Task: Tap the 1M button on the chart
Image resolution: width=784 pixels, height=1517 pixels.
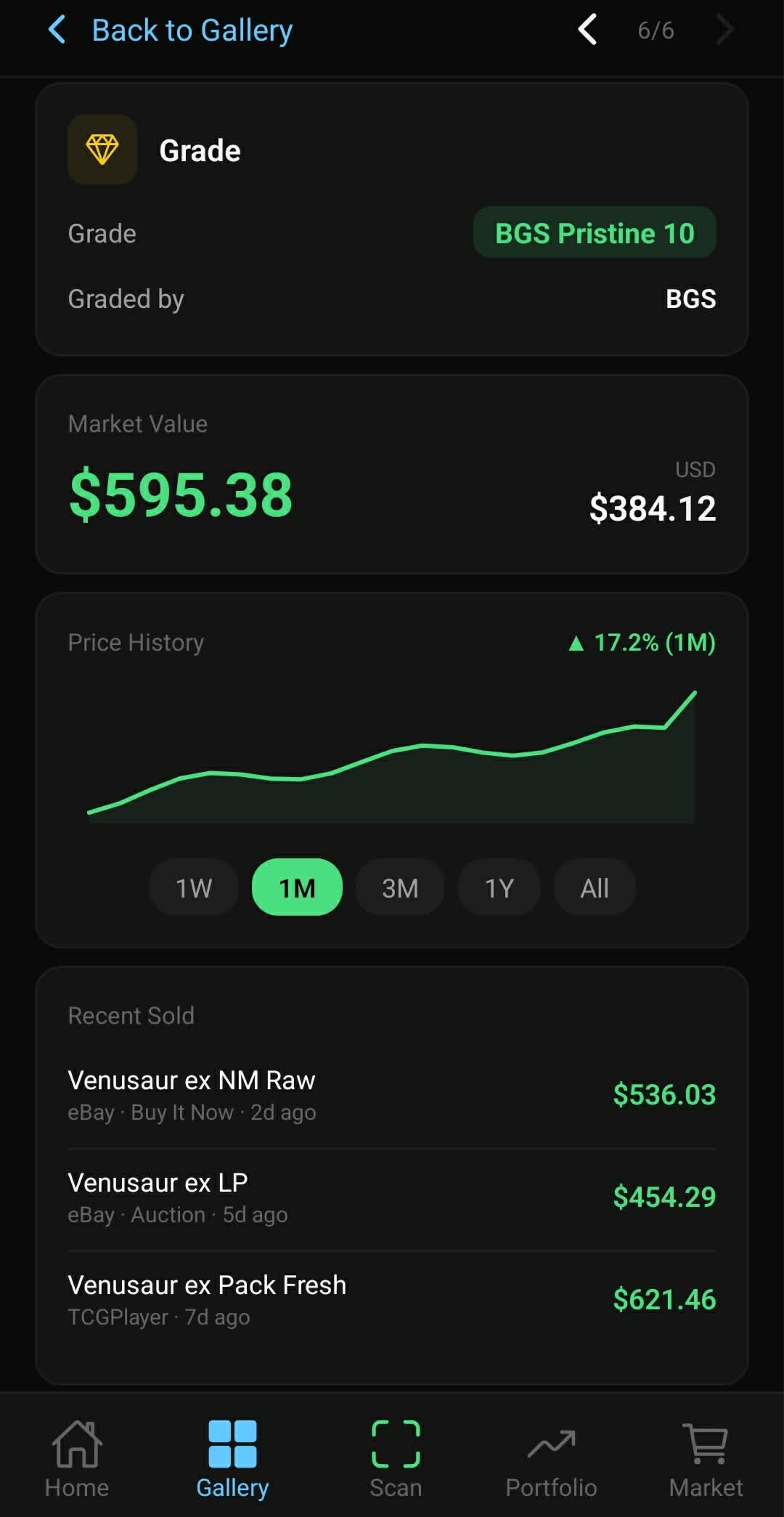Action: click(297, 887)
